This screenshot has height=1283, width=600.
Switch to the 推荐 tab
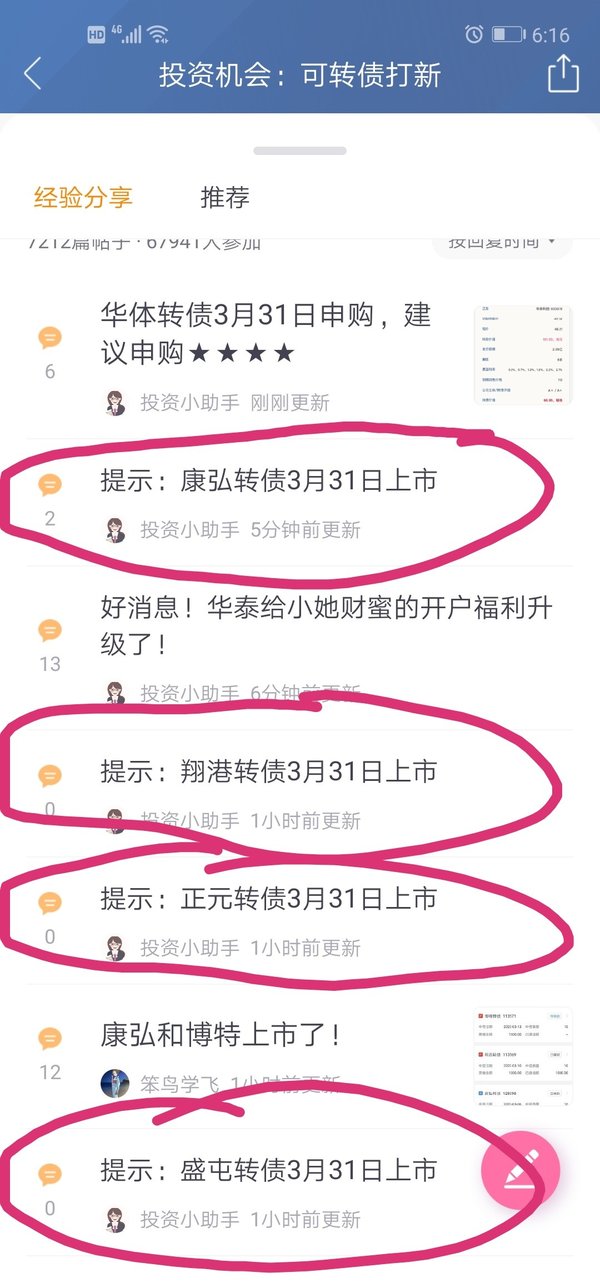coord(225,197)
